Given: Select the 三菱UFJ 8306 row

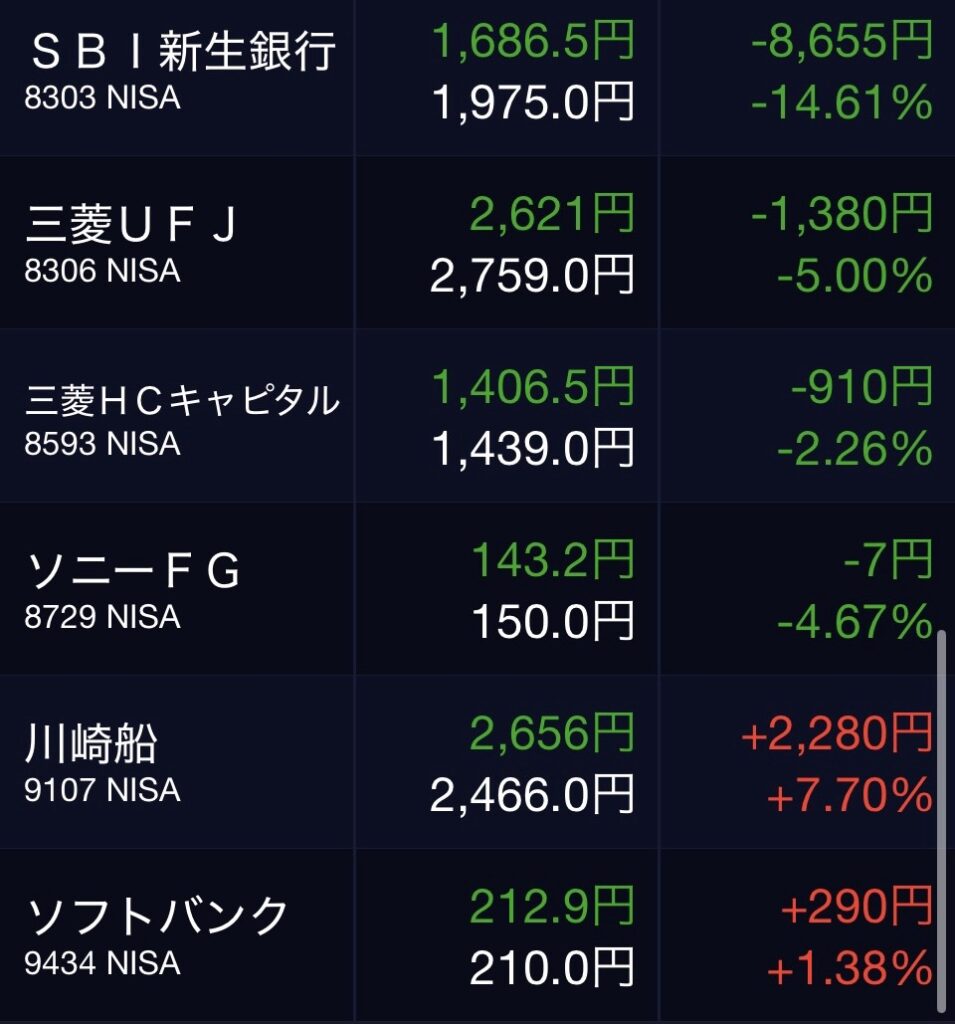Looking at the screenshot, I should point(132,243).
